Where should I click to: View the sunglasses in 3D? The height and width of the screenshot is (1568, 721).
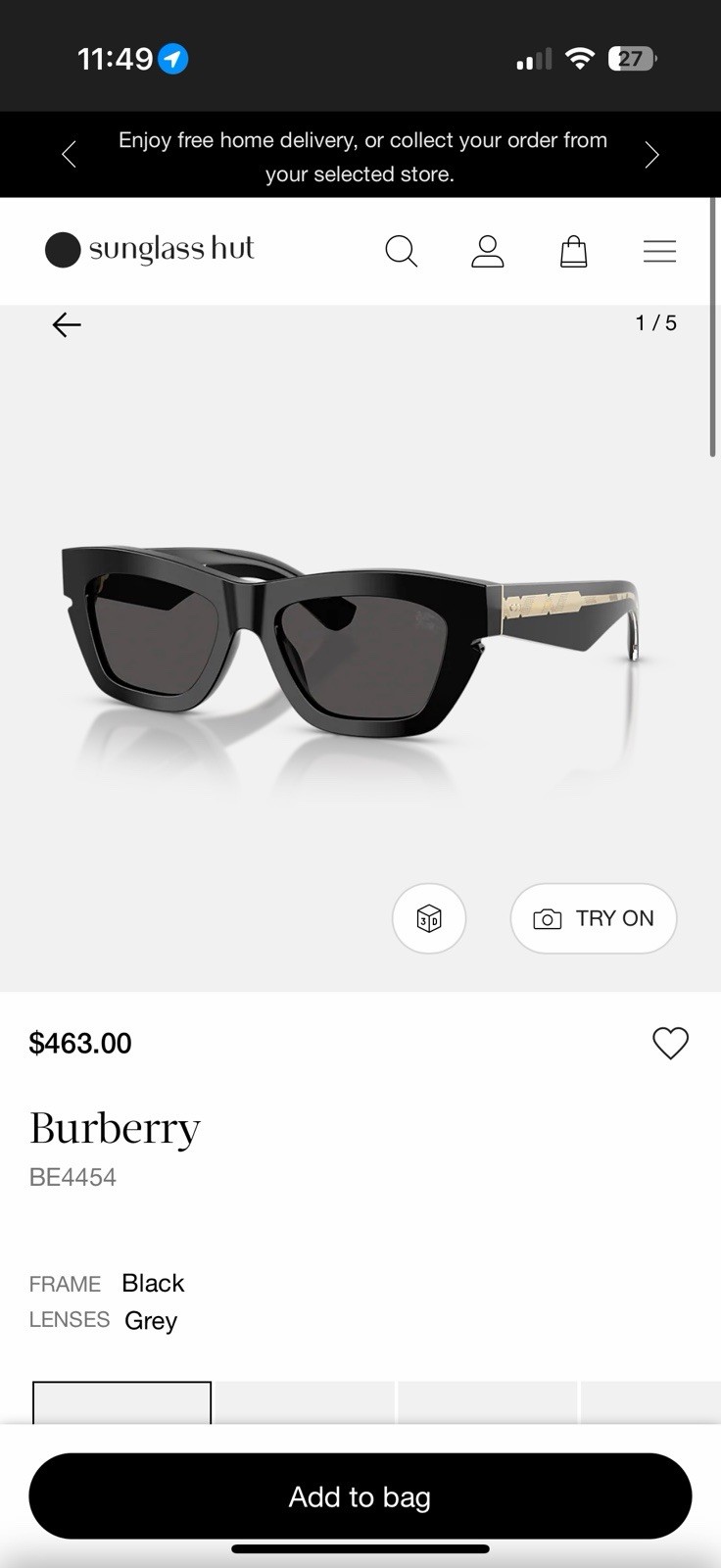click(x=429, y=918)
